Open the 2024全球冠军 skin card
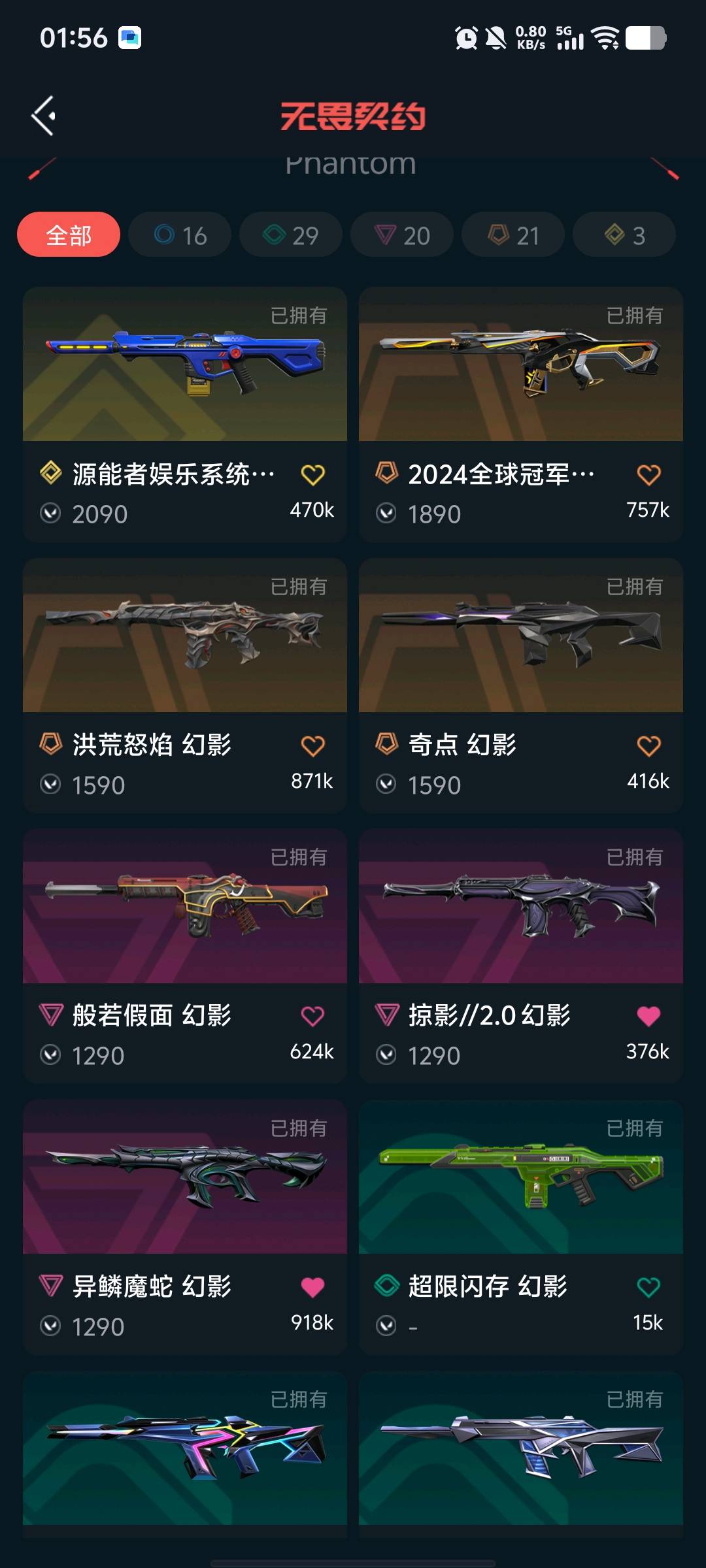 click(x=521, y=414)
